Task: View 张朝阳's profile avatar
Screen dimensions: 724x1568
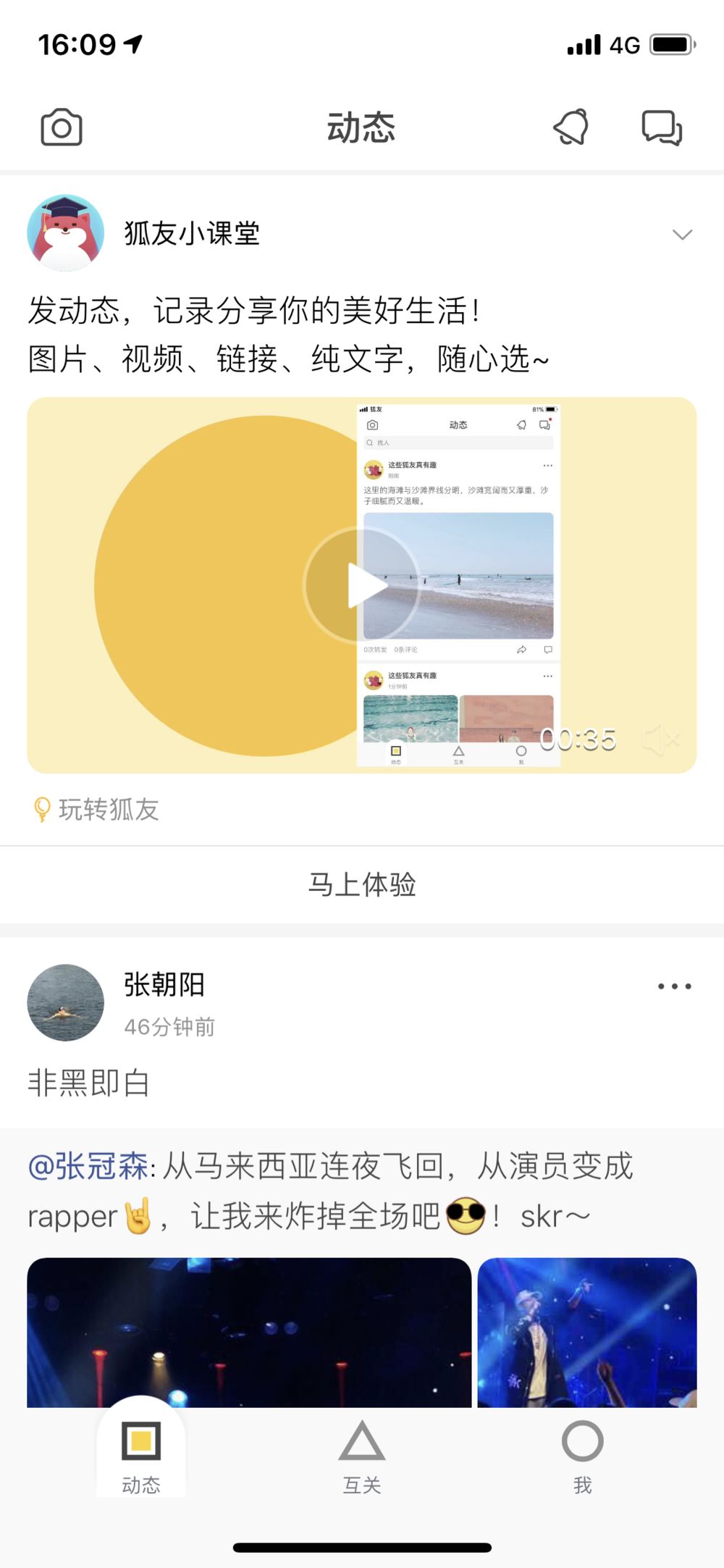Action: (x=66, y=1003)
